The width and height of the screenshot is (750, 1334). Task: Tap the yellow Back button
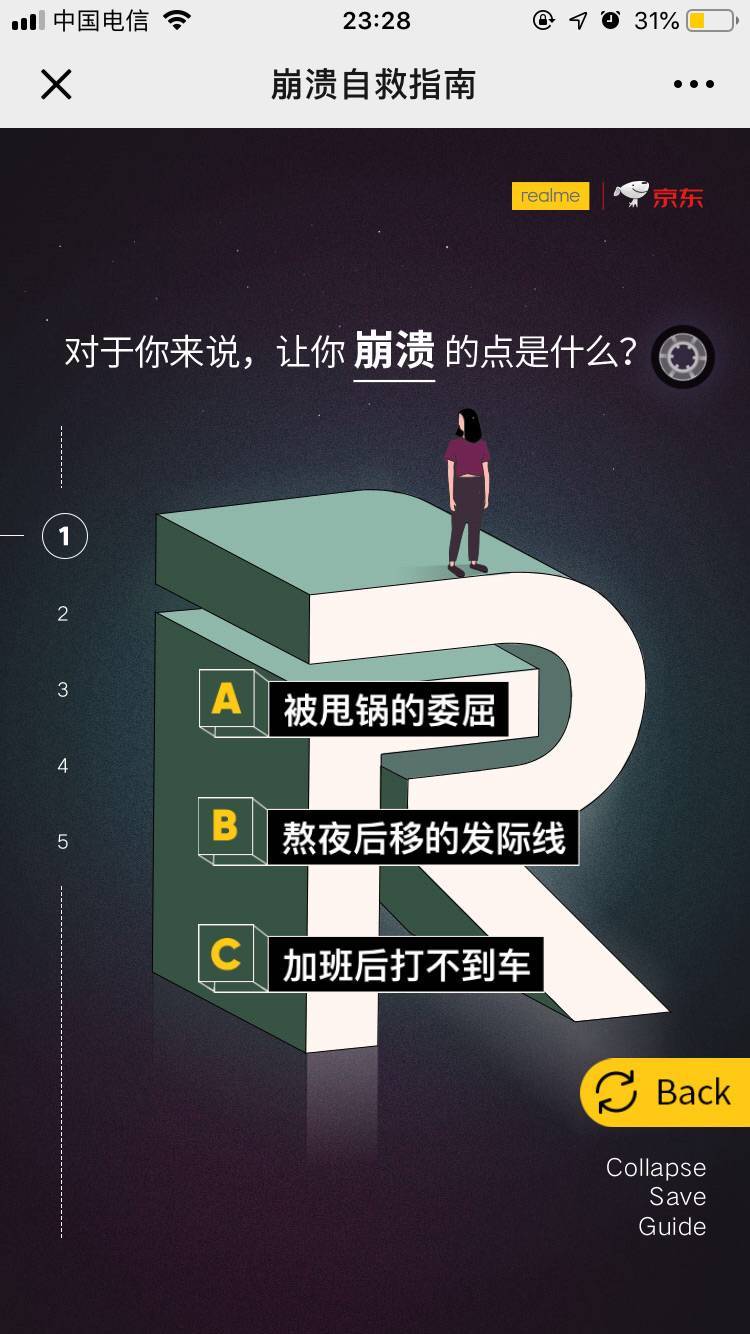666,1092
